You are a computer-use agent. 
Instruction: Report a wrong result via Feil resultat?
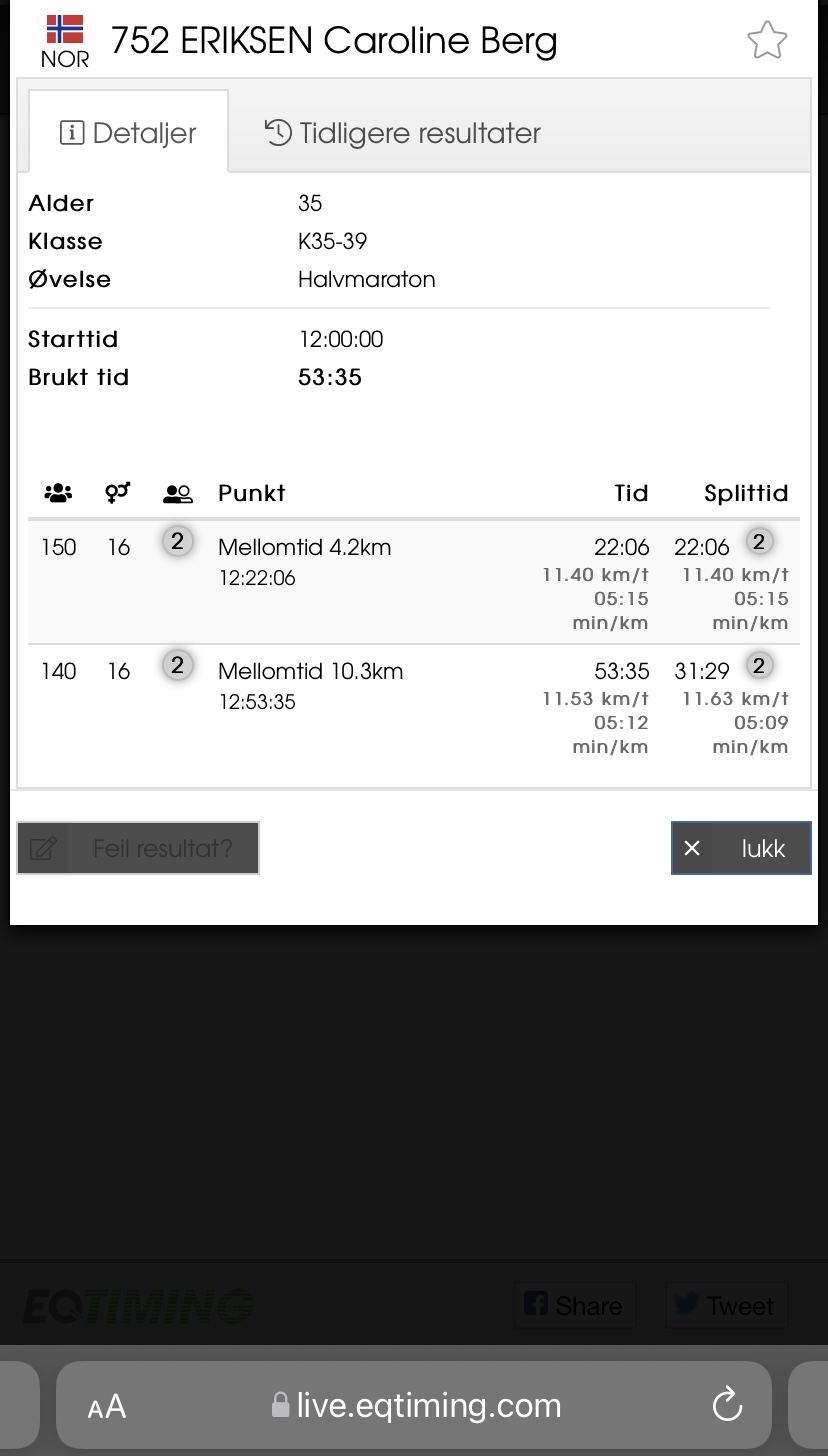[x=138, y=848]
